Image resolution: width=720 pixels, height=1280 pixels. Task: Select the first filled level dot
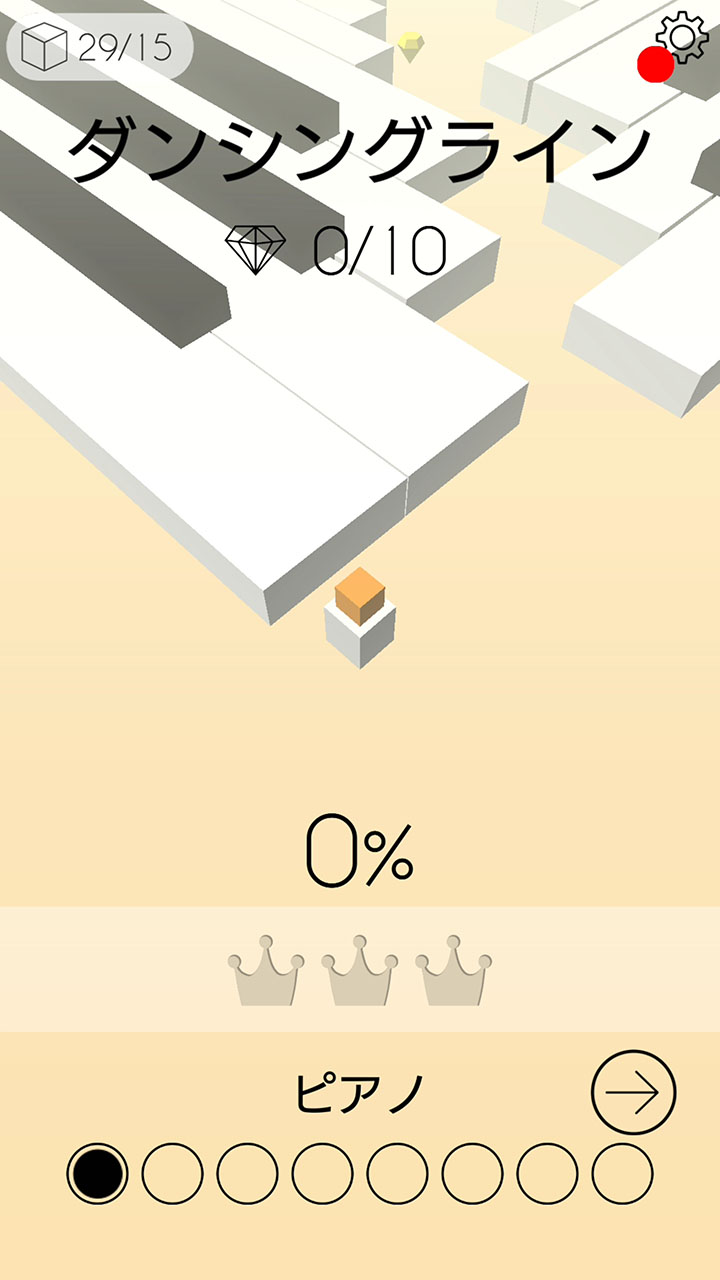click(97, 1172)
